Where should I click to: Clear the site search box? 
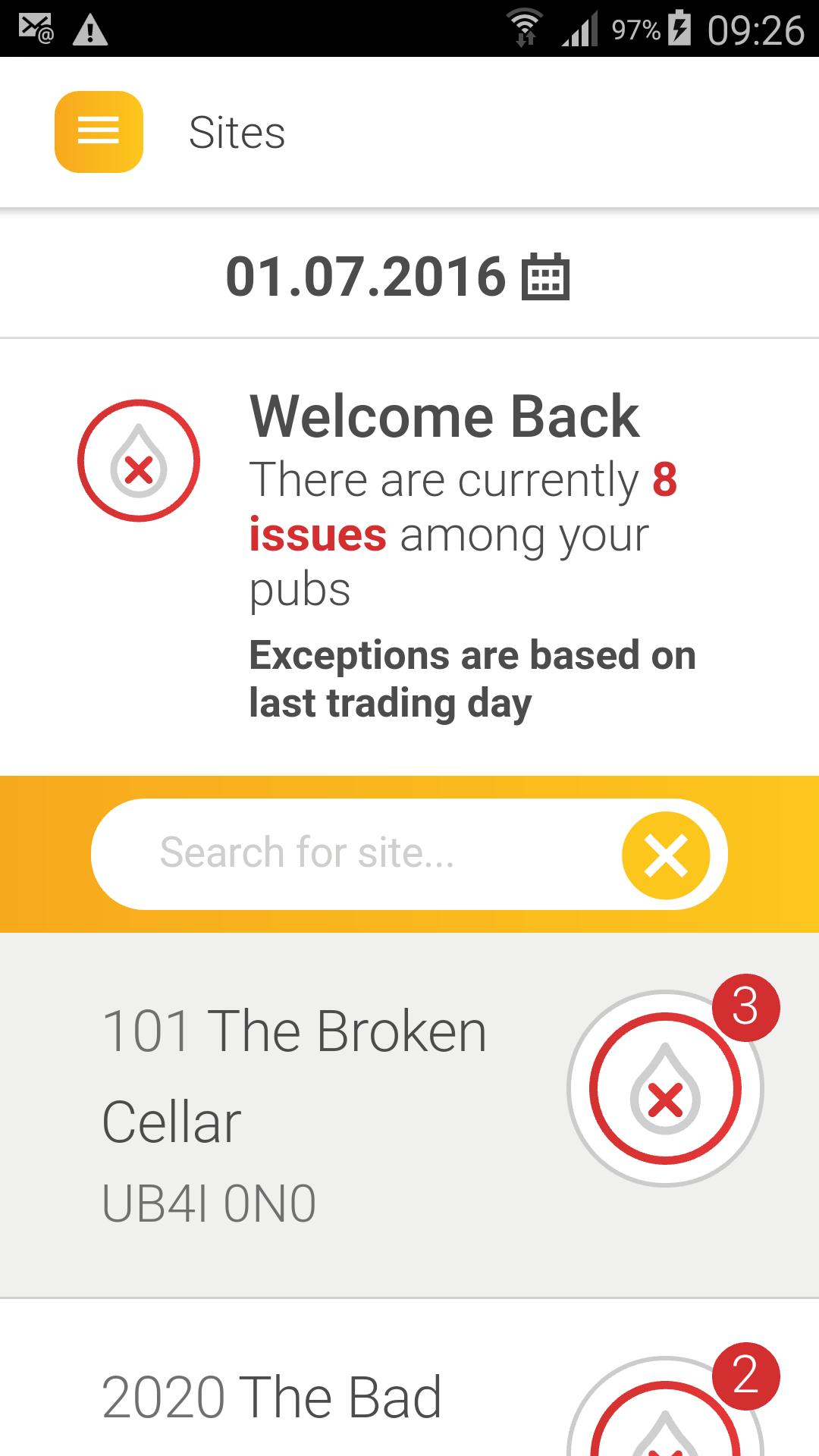tap(666, 855)
